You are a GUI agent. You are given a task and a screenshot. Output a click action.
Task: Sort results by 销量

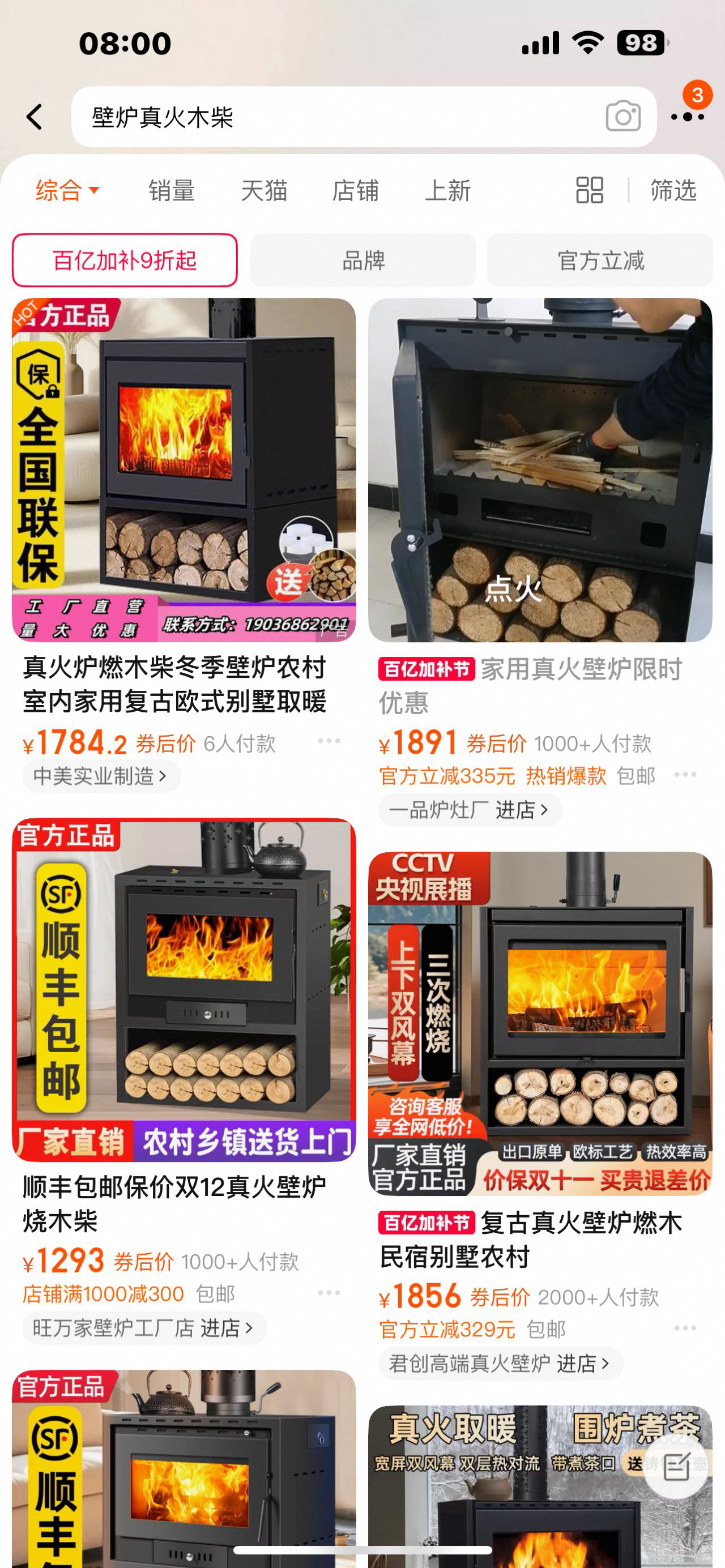pyautogui.click(x=171, y=190)
